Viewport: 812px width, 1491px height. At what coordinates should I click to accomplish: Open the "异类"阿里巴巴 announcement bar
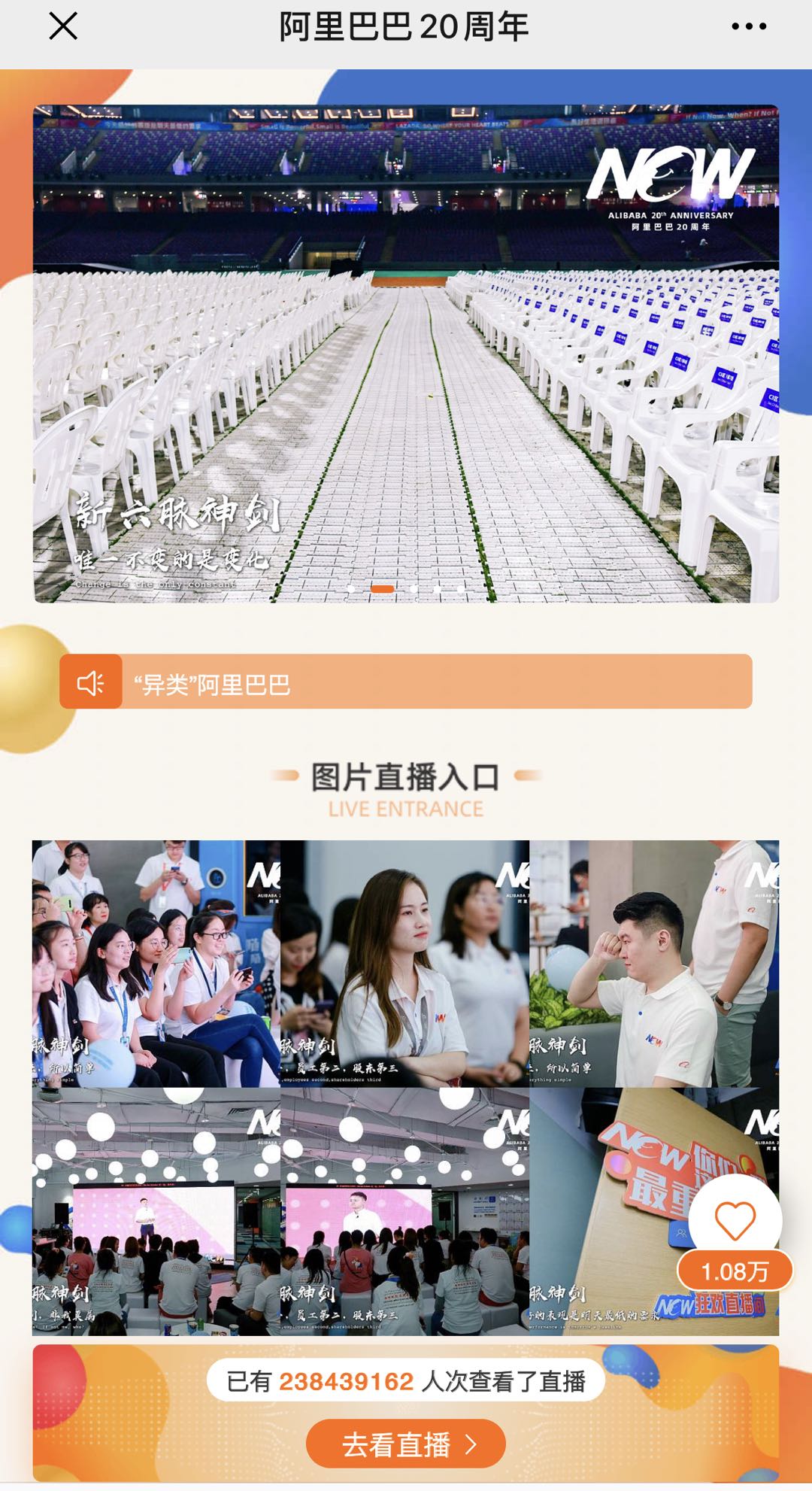[x=406, y=682]
